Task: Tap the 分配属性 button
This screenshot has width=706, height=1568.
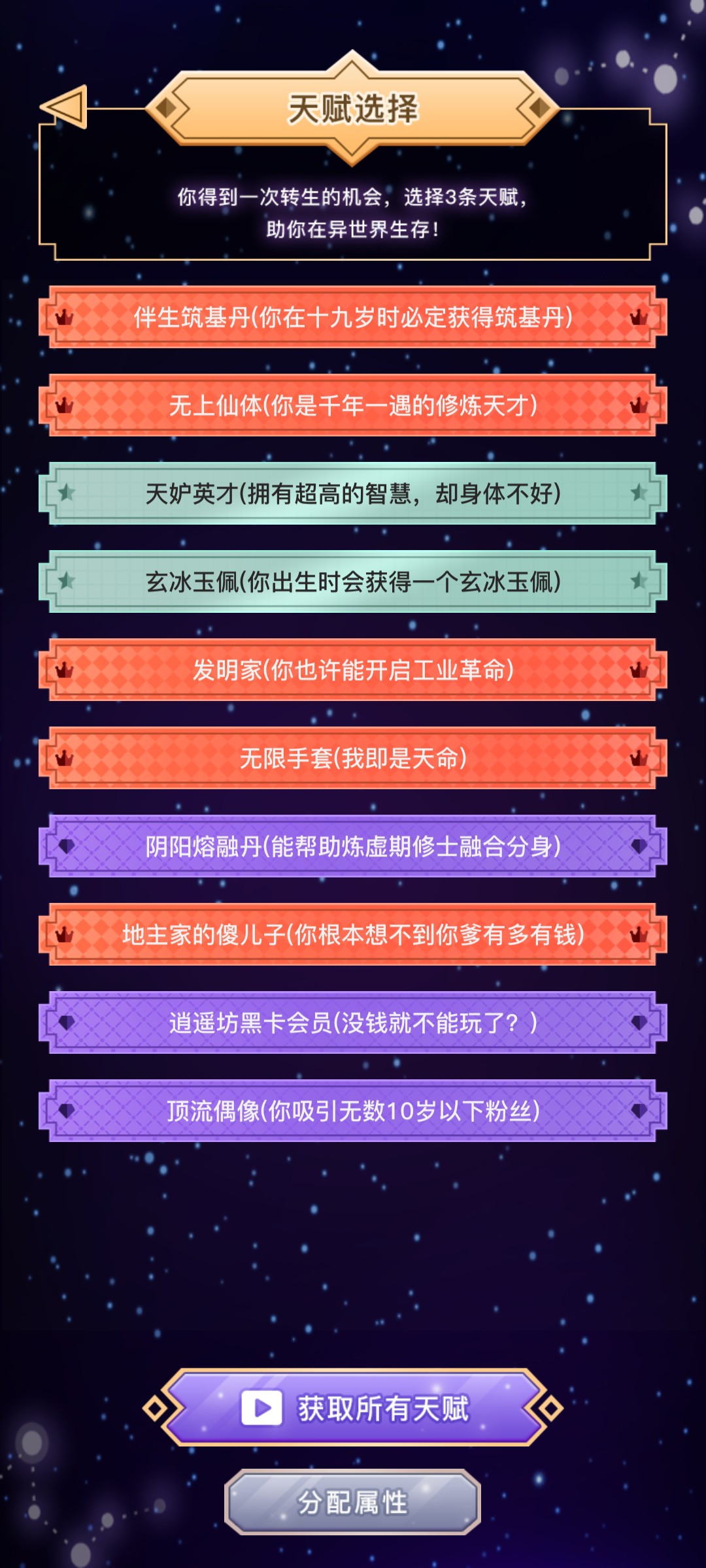Action: (353, 1502)
